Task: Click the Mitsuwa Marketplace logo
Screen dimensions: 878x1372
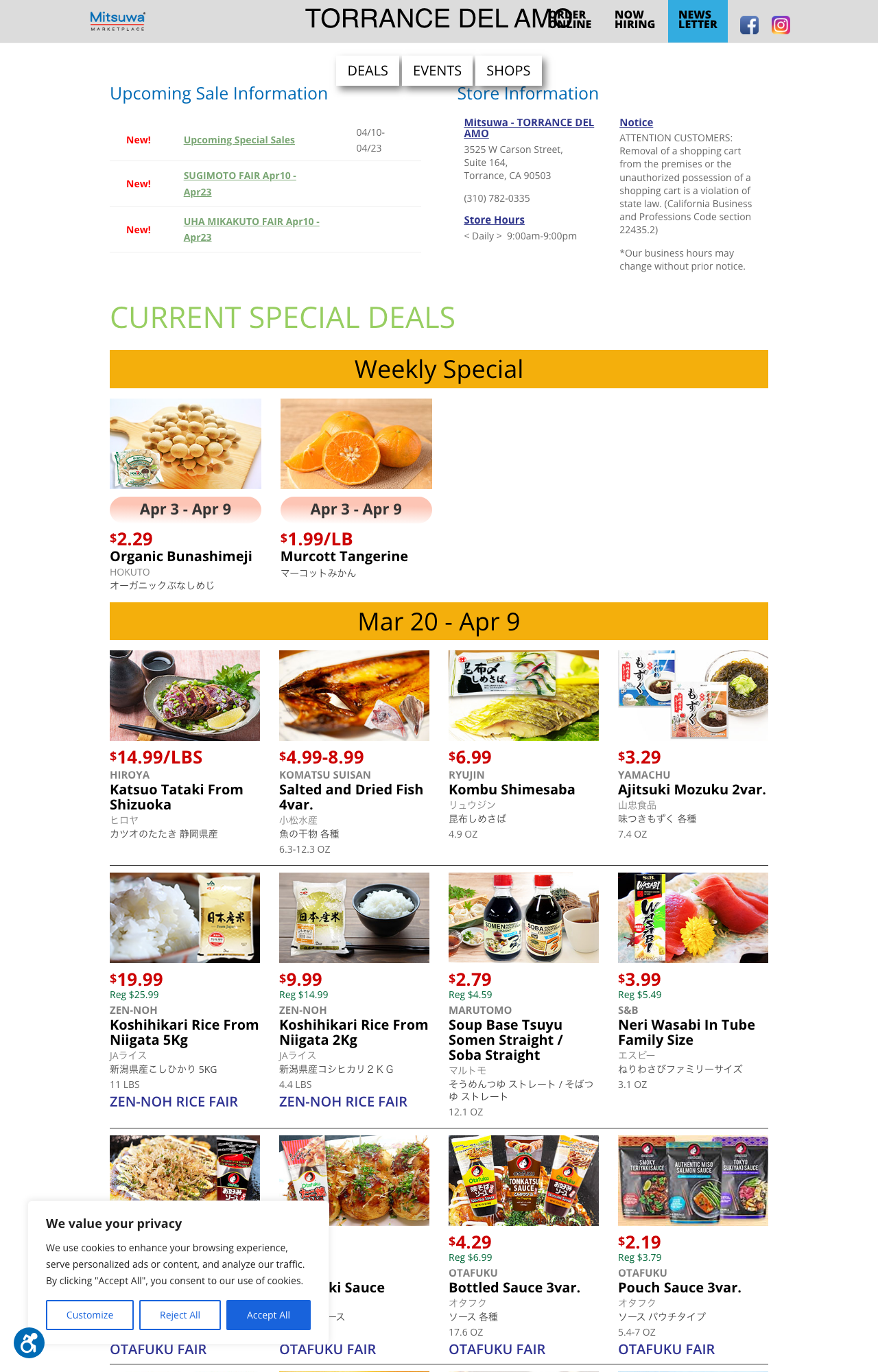Action: point(116,21)
